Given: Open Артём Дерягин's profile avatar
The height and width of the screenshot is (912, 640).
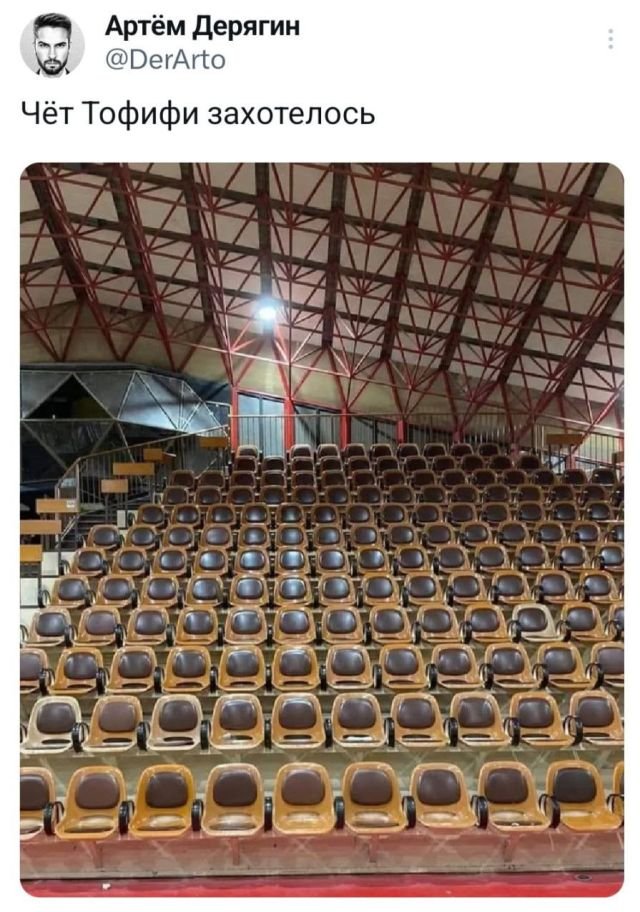Looking at the screenshot, I should [x=52, y=45].
